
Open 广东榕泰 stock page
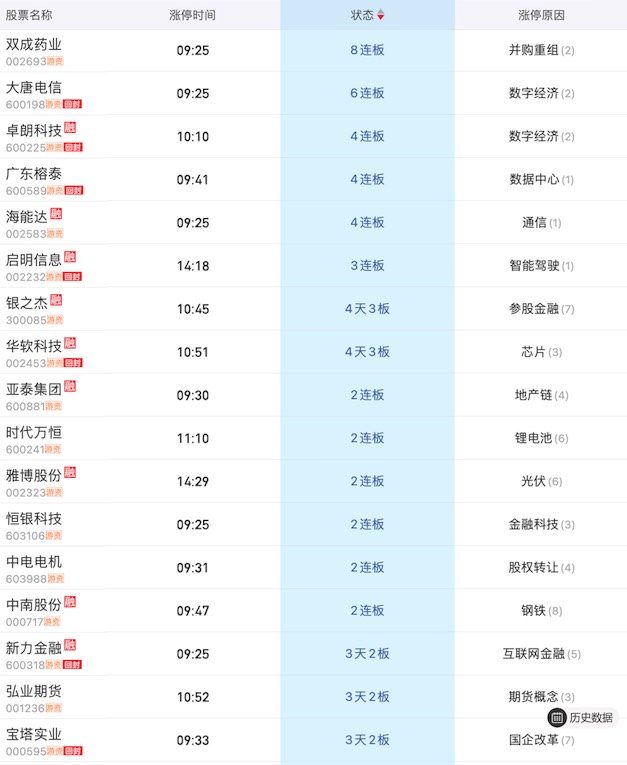[34, 173]
